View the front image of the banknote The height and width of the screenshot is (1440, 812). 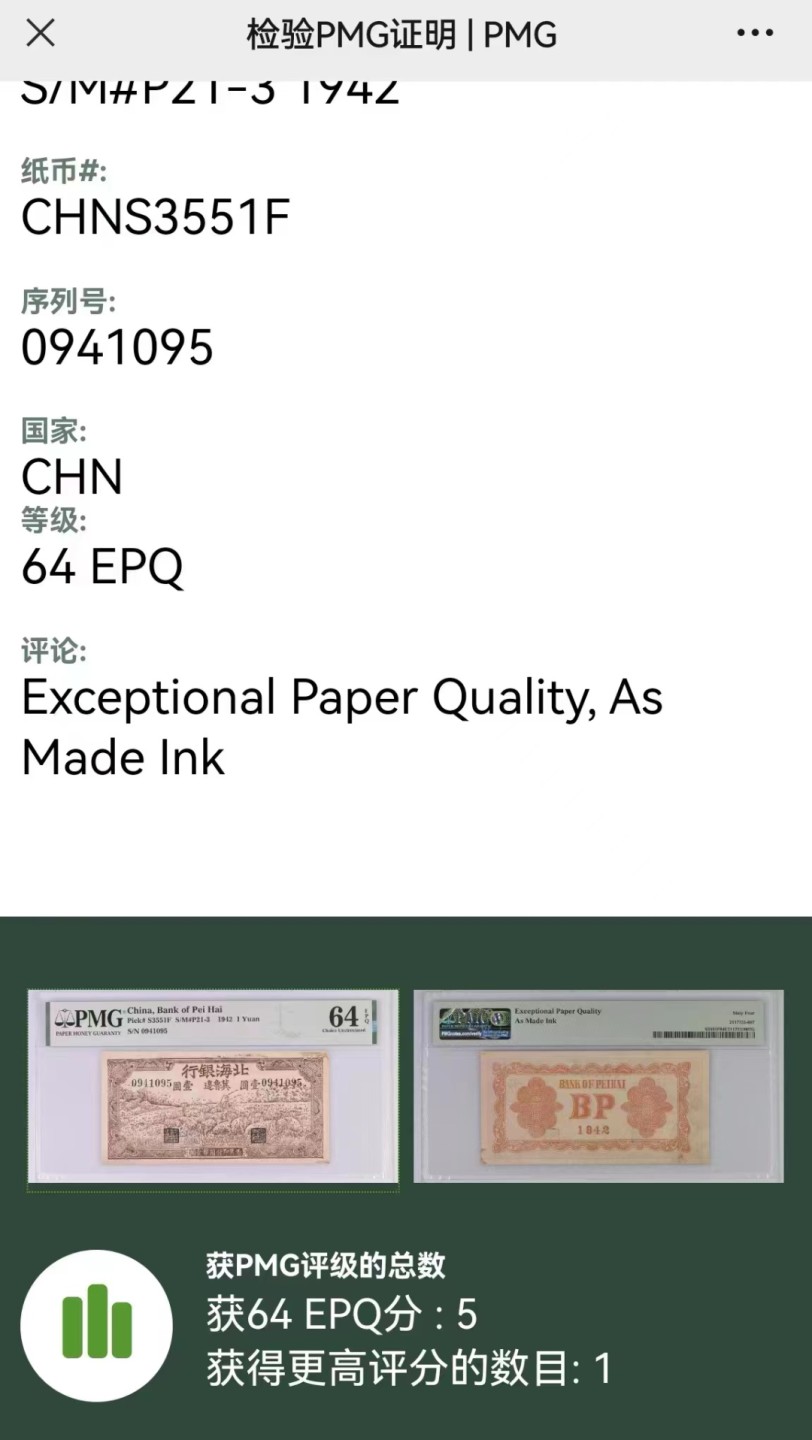coord(213,1086)
